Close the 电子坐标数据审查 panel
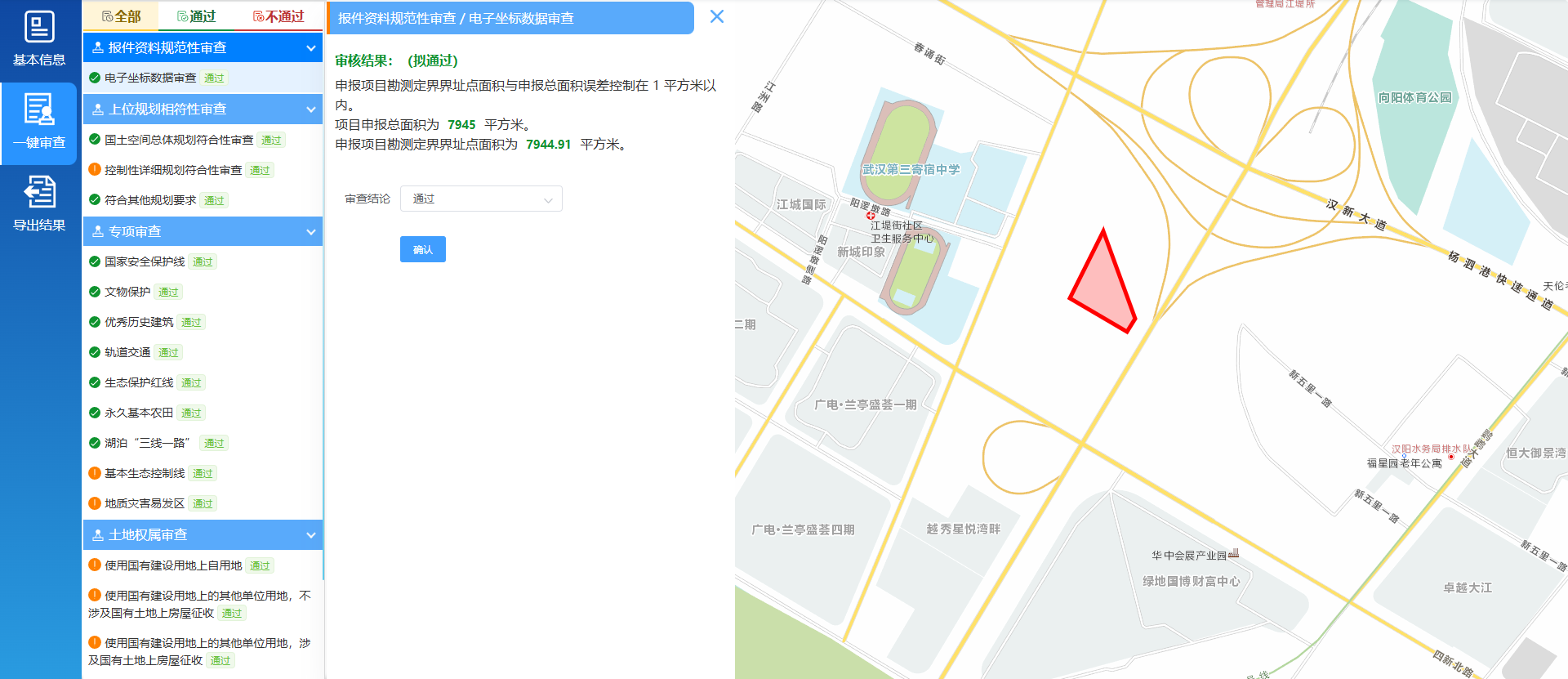This screenshot has height=679, width=1568. [716, 16]
